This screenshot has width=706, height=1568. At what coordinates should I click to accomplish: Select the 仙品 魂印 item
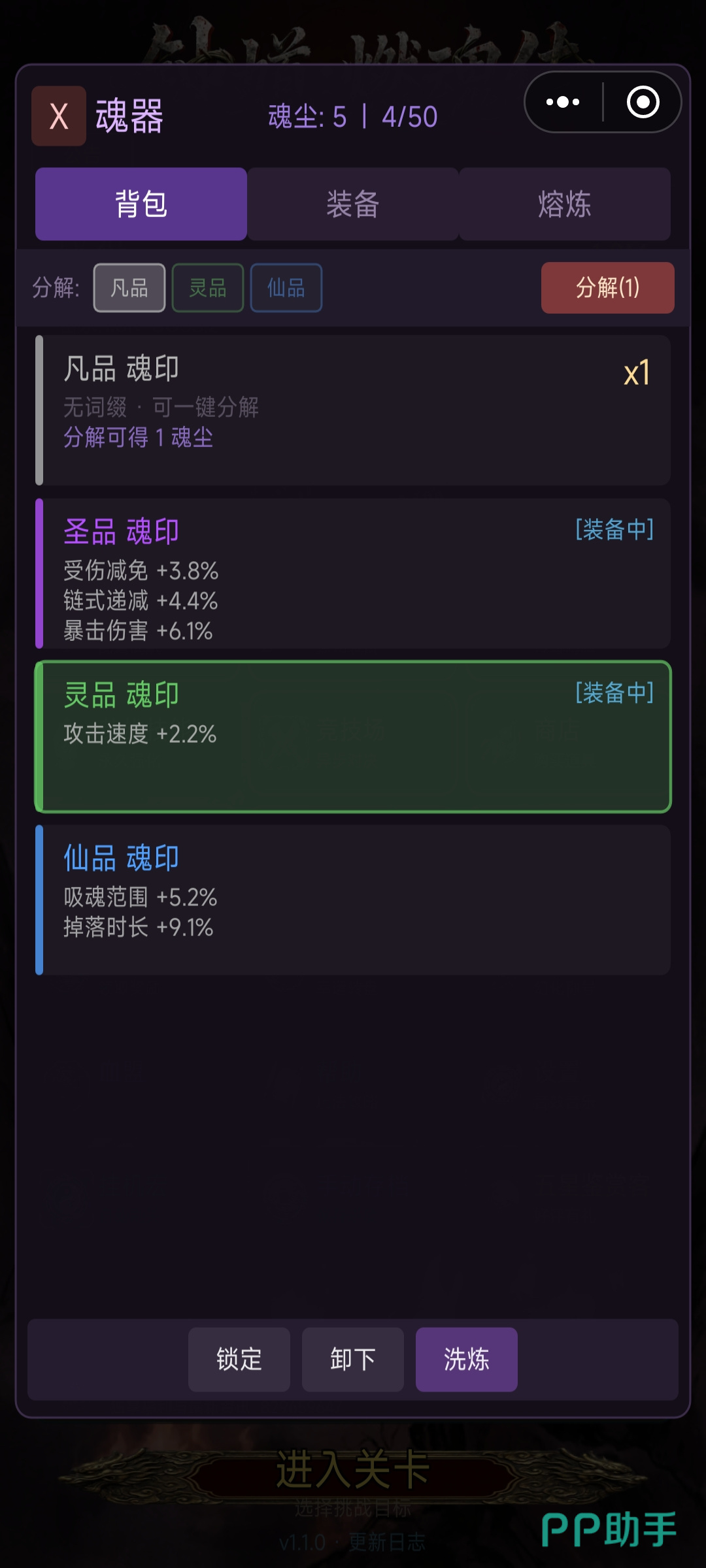(353, 900)
